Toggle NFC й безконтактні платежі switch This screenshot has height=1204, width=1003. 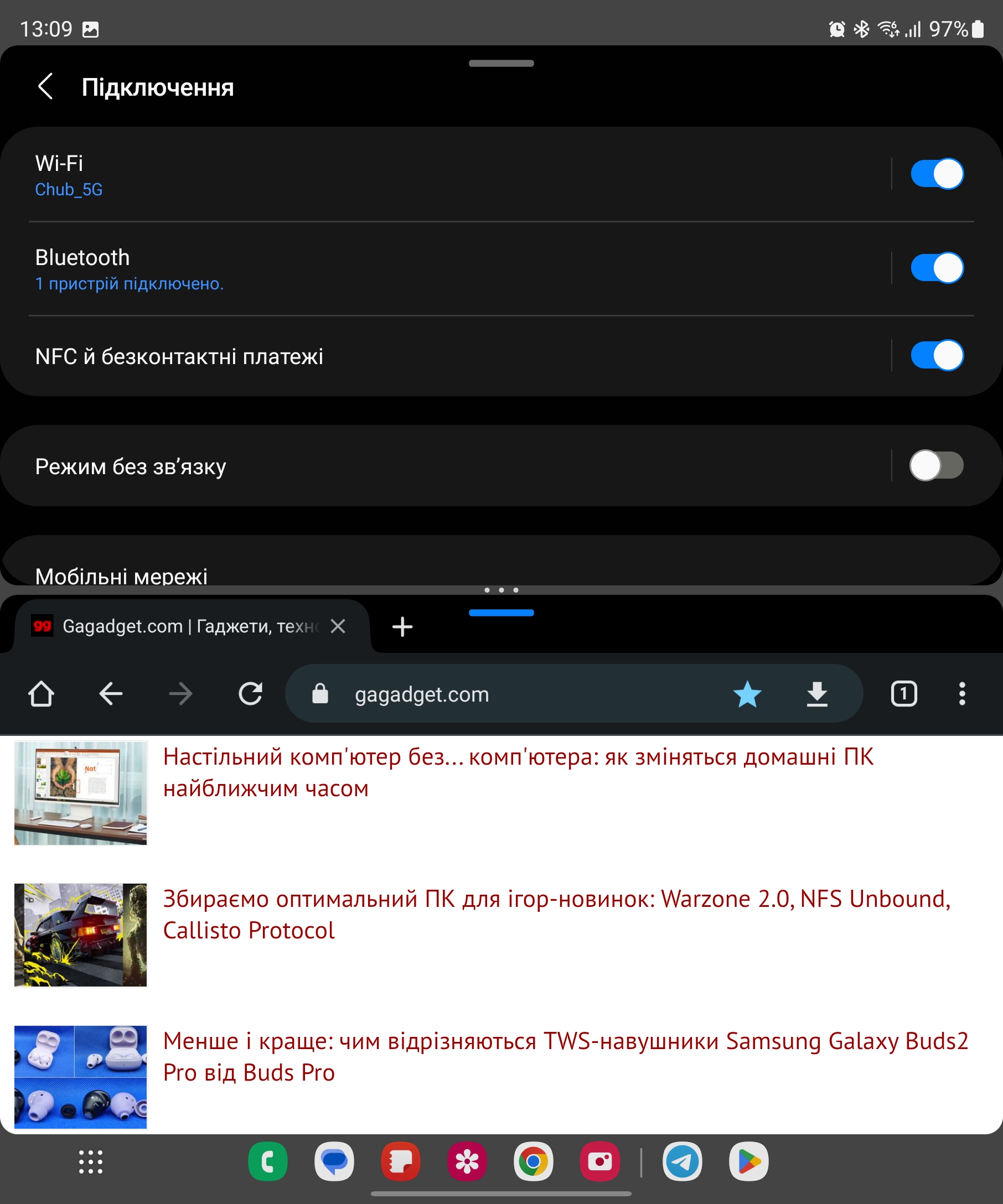(x=937, y=355)
